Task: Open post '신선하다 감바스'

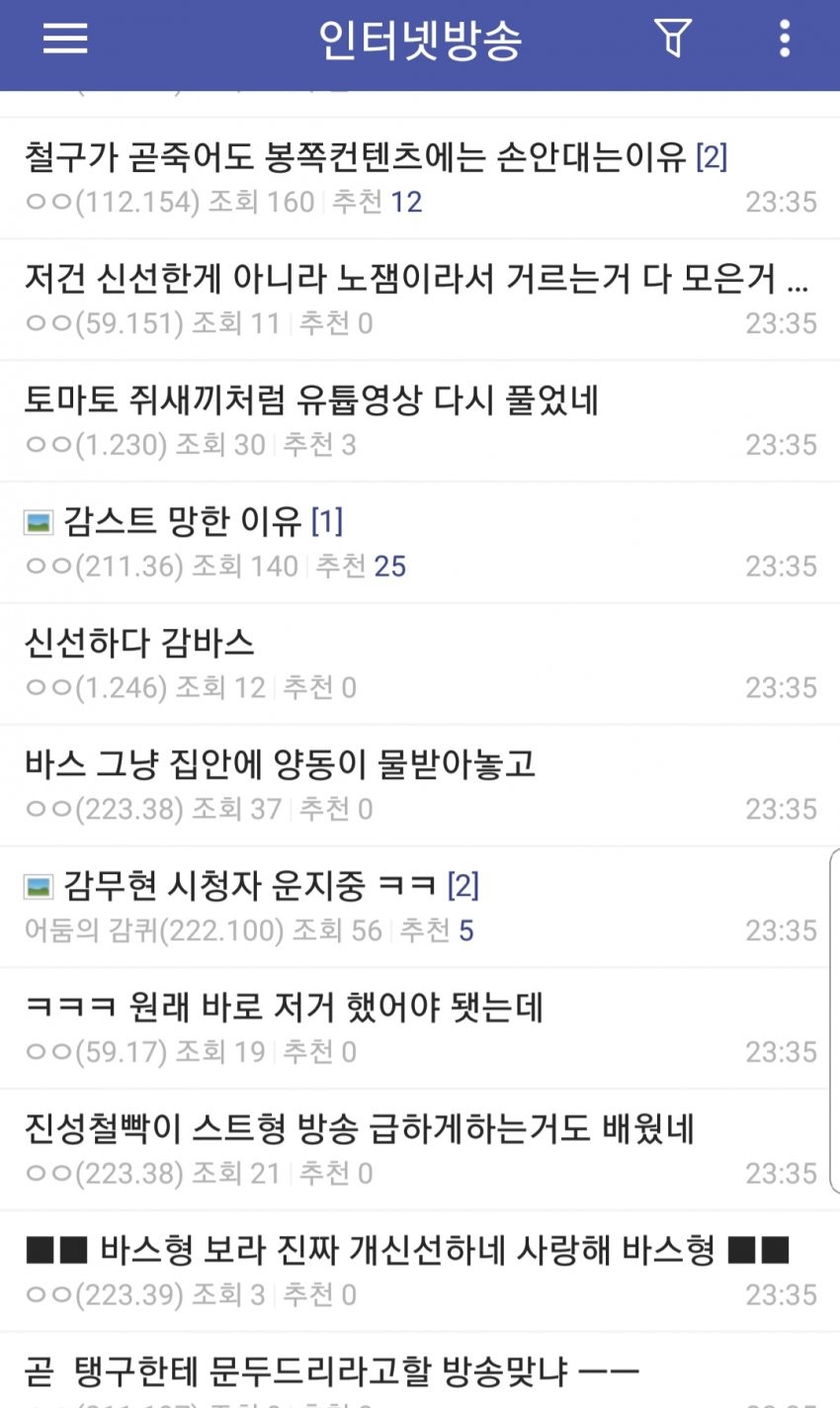Action: tap(139, 644)
